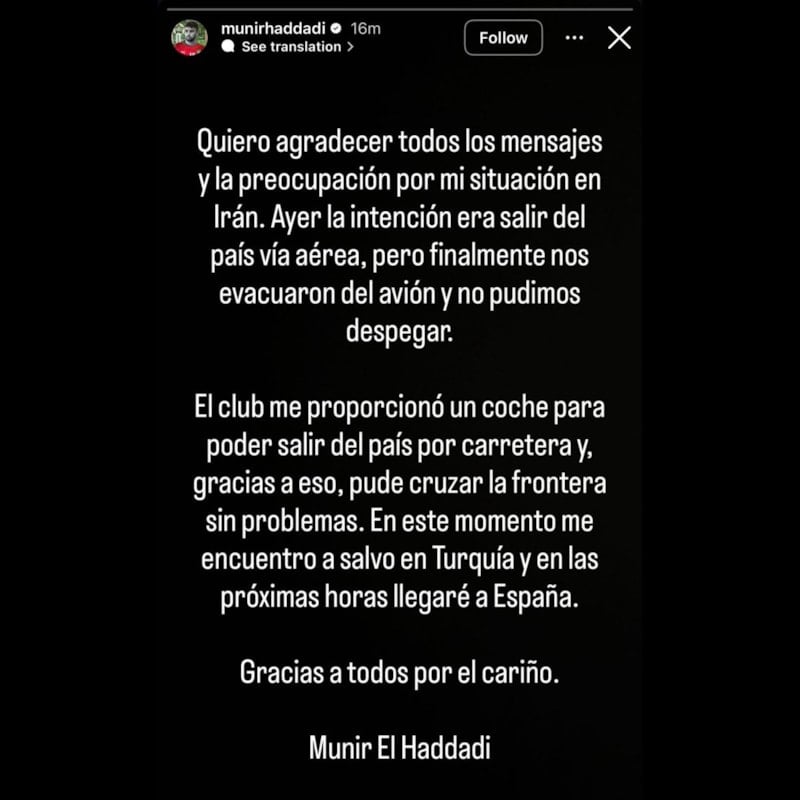
Task: Follow munirhaddadi
Action: click(503, 38)
